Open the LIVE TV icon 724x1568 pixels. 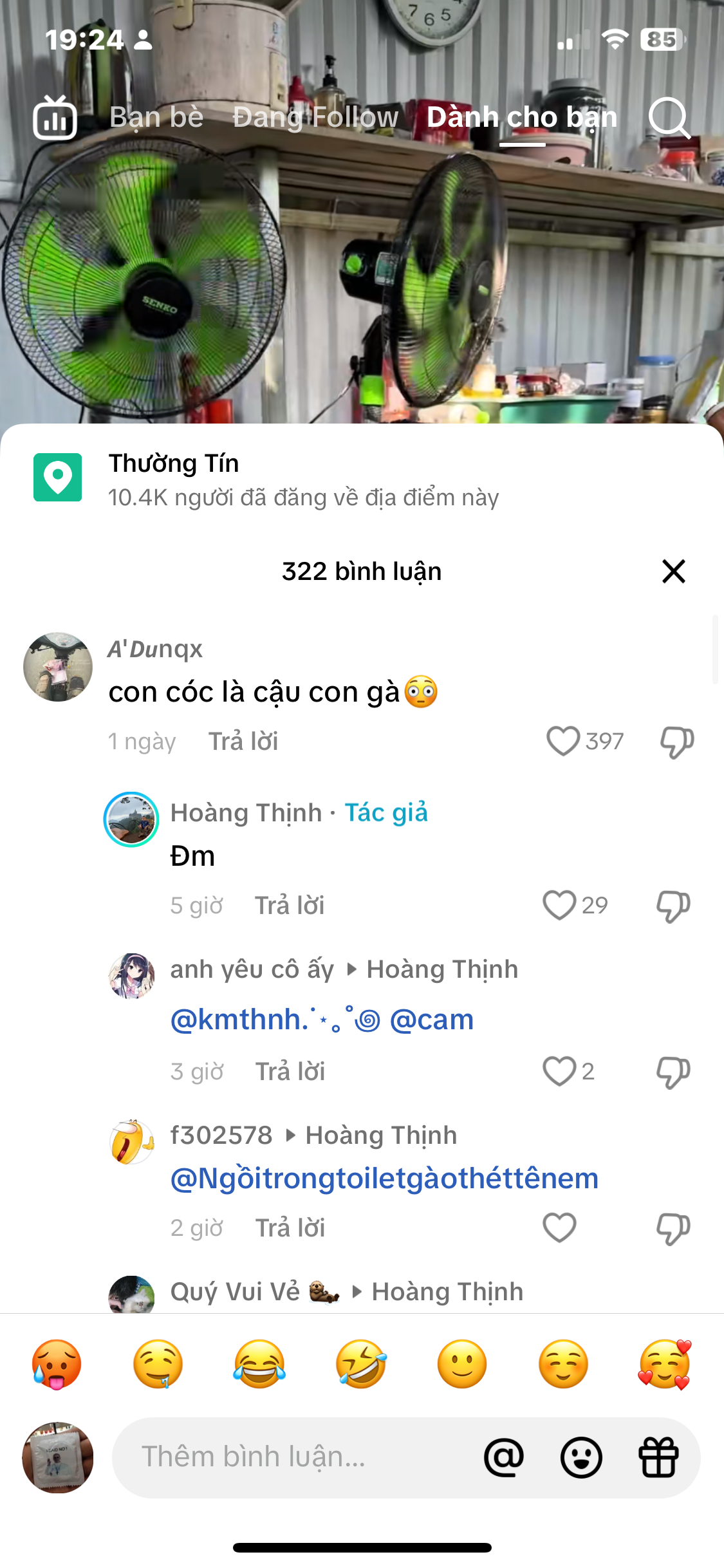tap(55, 118)
